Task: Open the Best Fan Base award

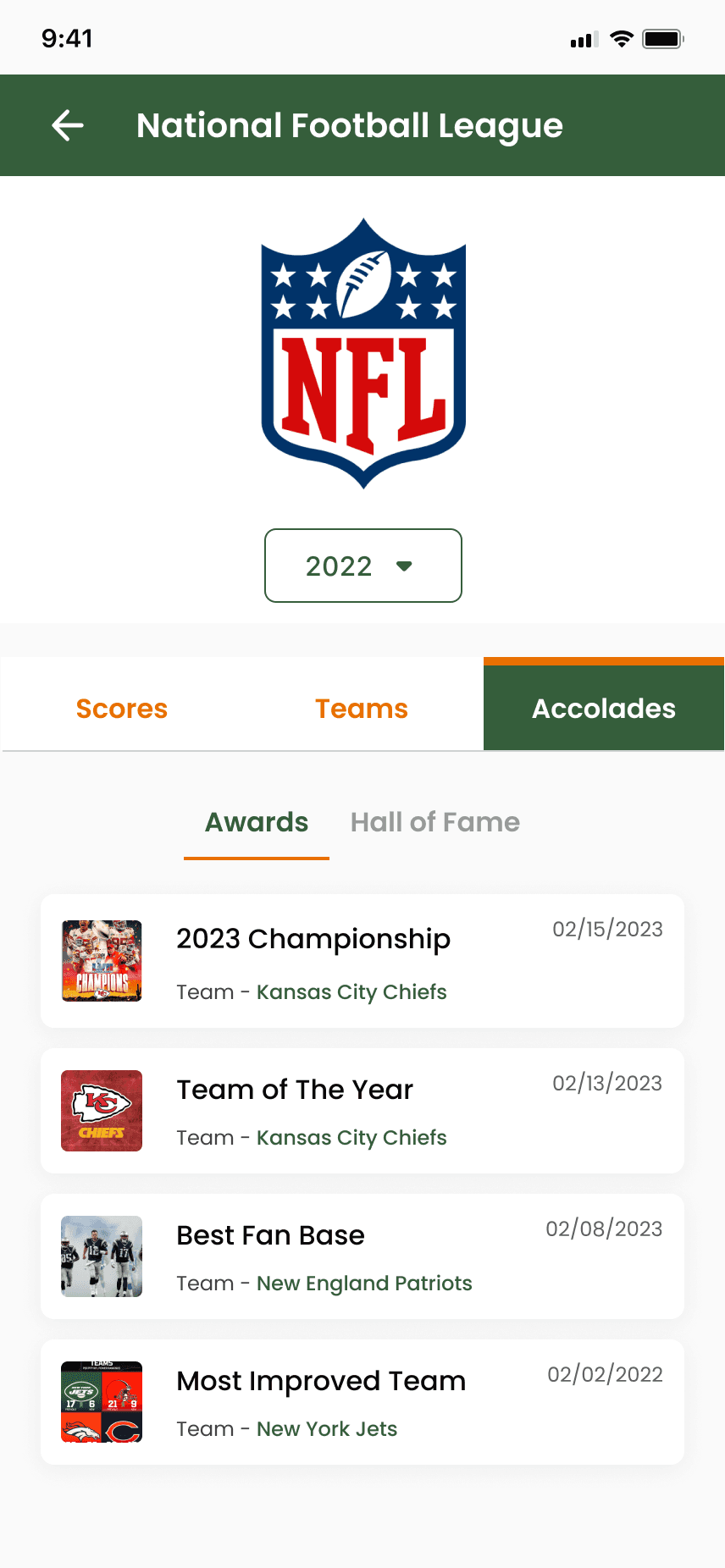Action: (x=362, y=1256)
